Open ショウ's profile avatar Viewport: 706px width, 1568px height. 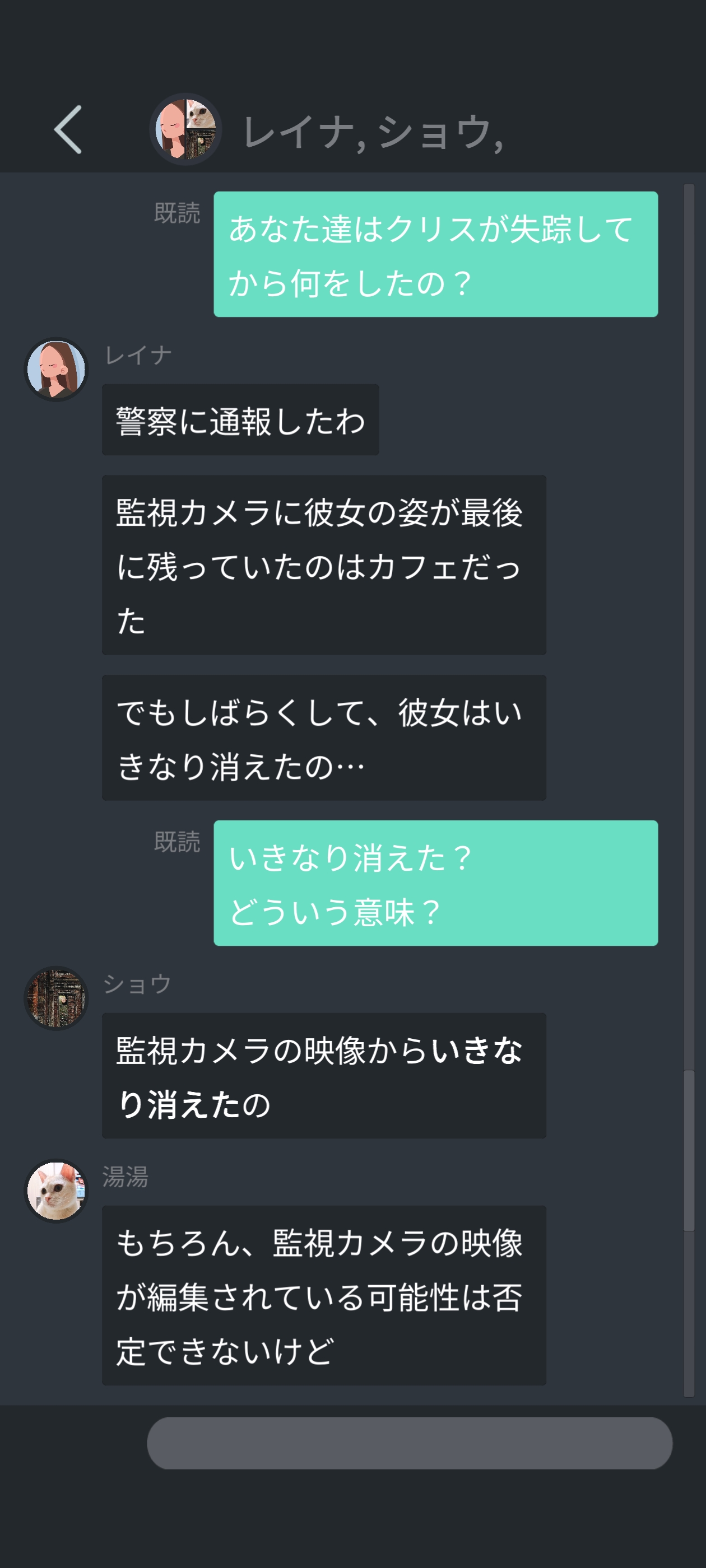[x=56, y=998]
